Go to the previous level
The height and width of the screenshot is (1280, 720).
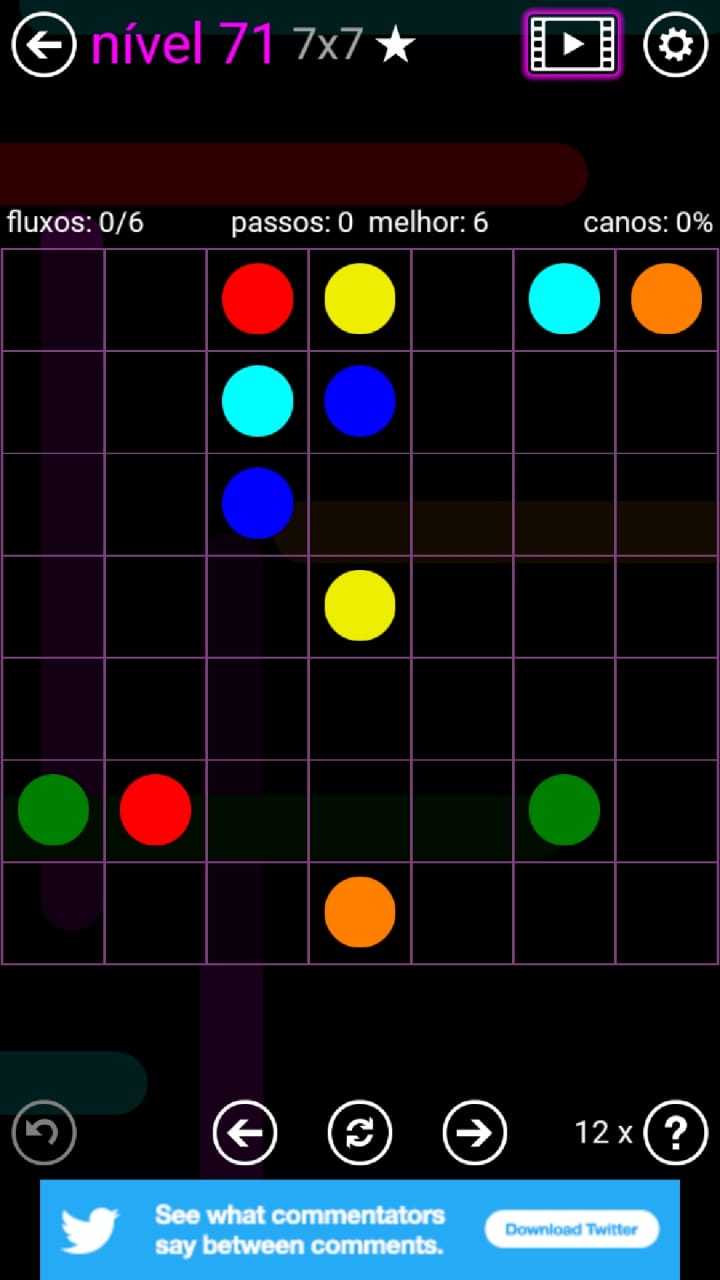245,1132
